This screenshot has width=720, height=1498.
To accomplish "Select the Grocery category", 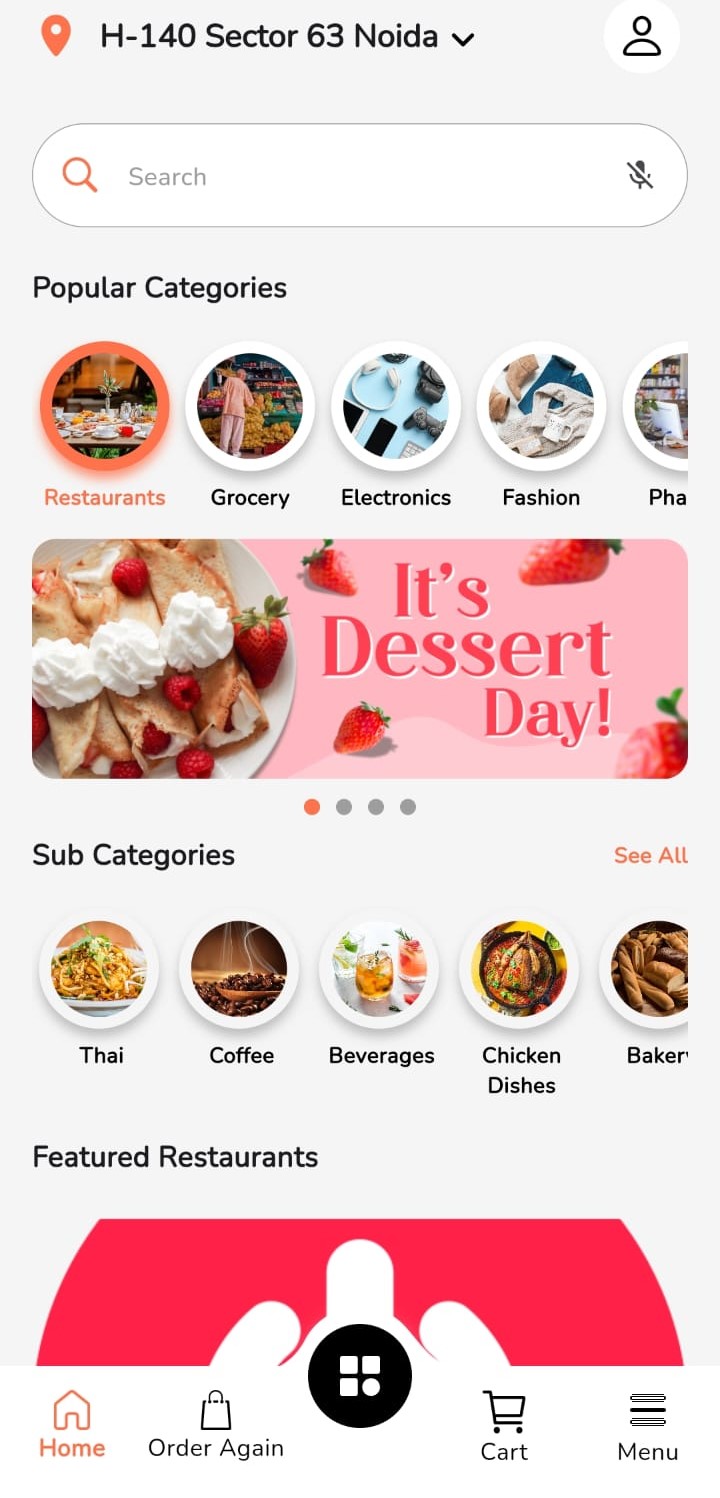I will point(250,407).
